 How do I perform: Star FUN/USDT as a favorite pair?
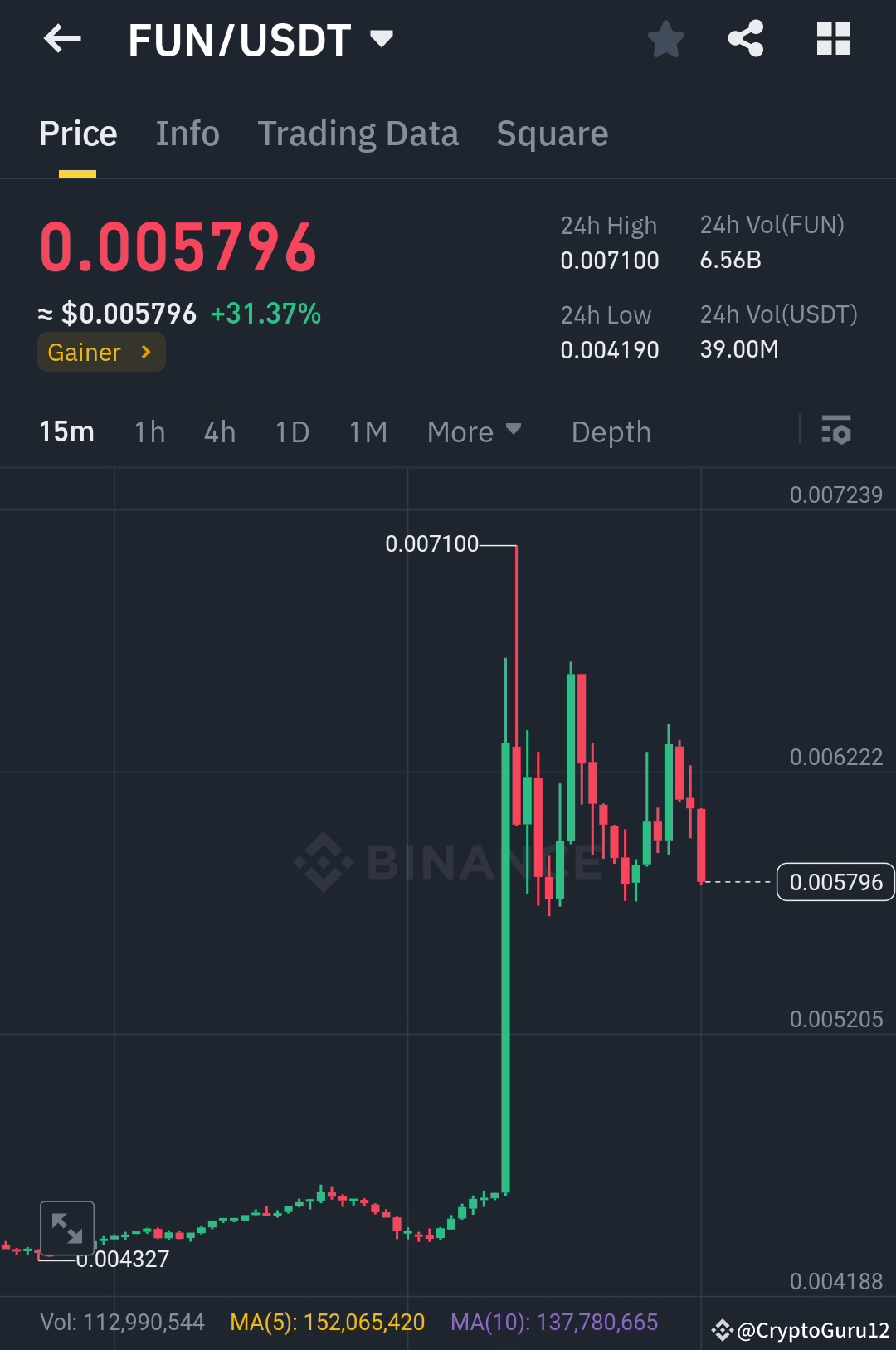point(665,38)
